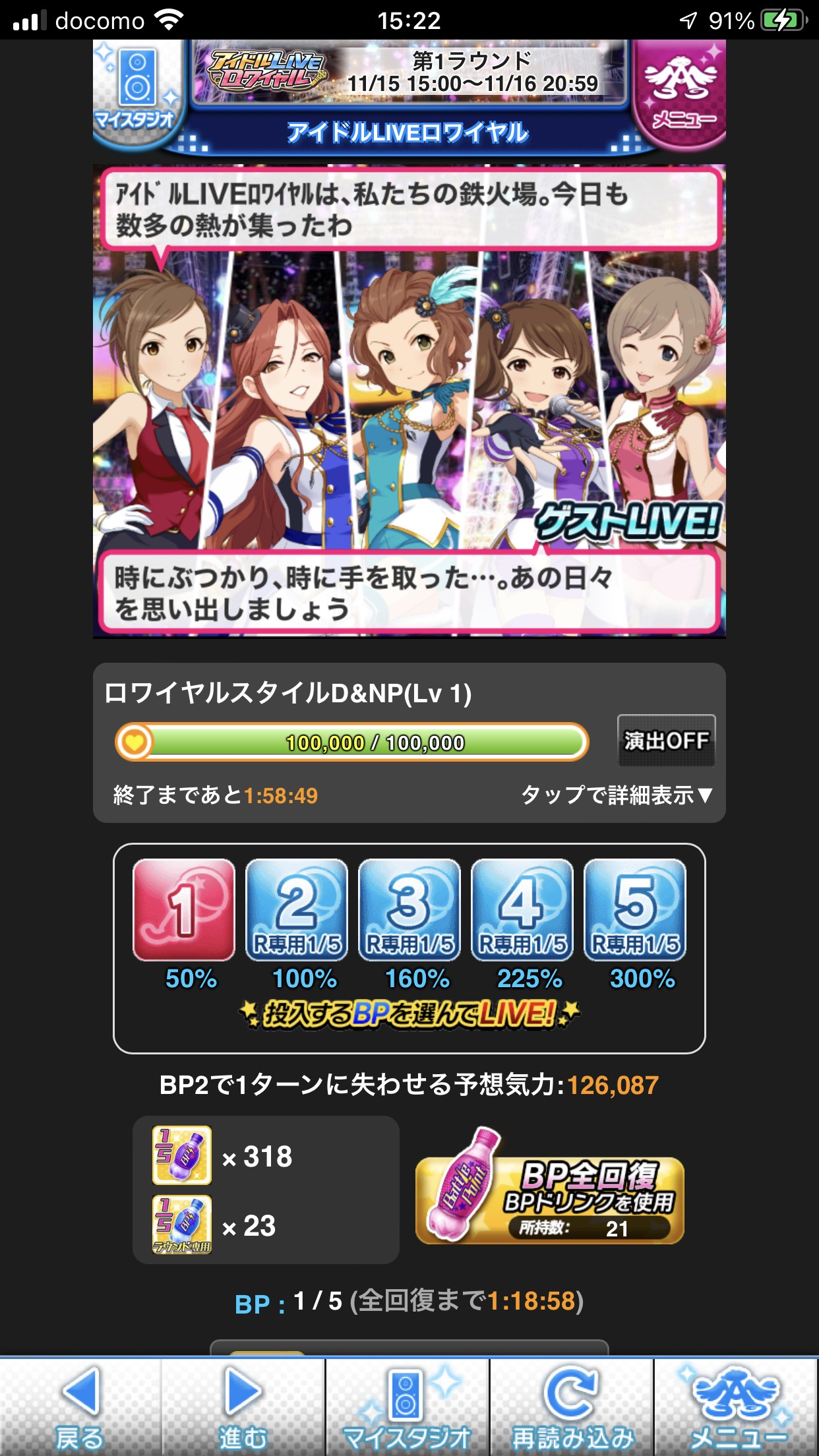Select BP 4 for a 225% LIVE
This screenshot has height=1456, width=819.
coord(522,910)
